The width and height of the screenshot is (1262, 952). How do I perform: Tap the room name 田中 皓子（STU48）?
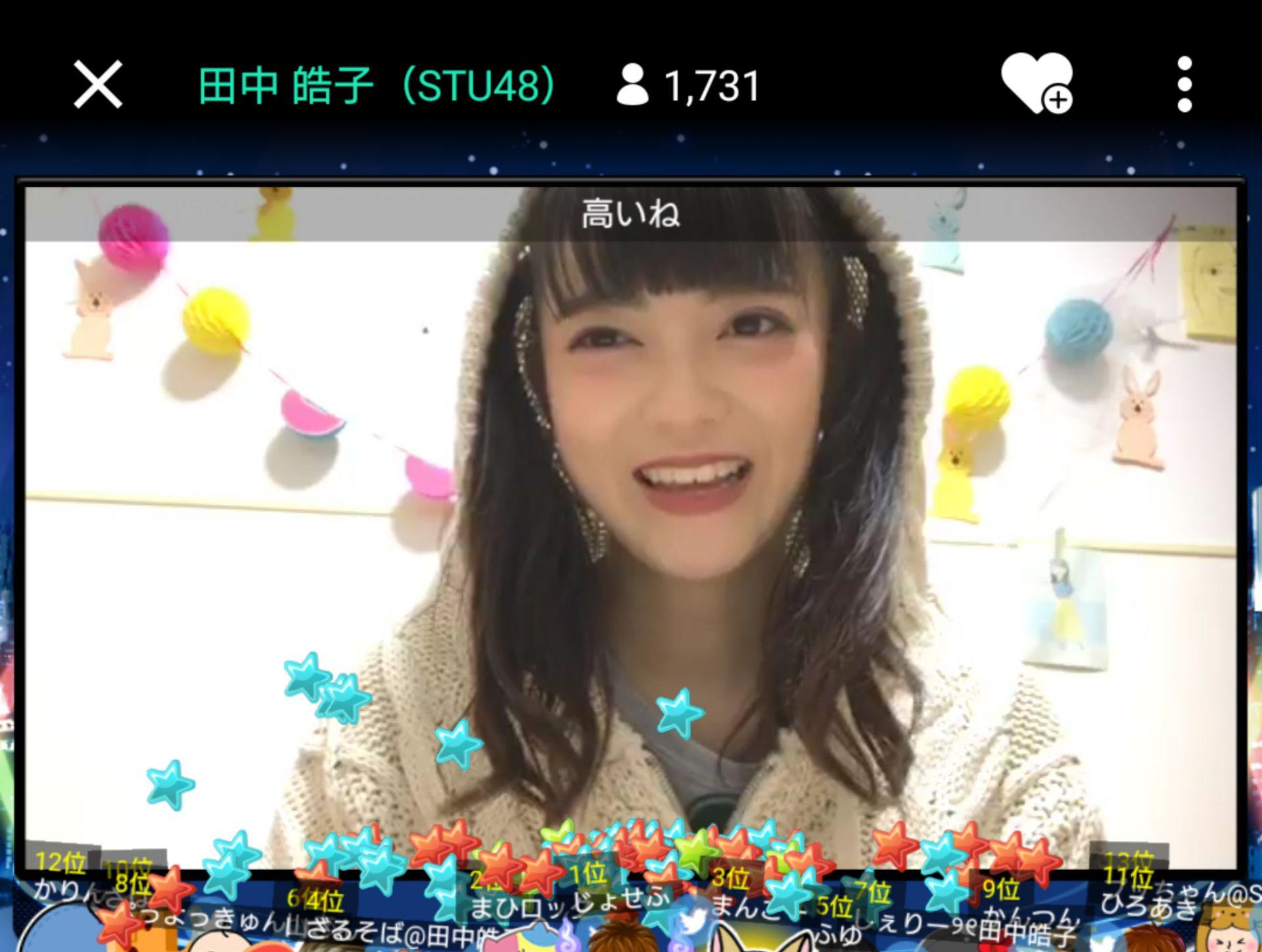[x=377, y=85]
